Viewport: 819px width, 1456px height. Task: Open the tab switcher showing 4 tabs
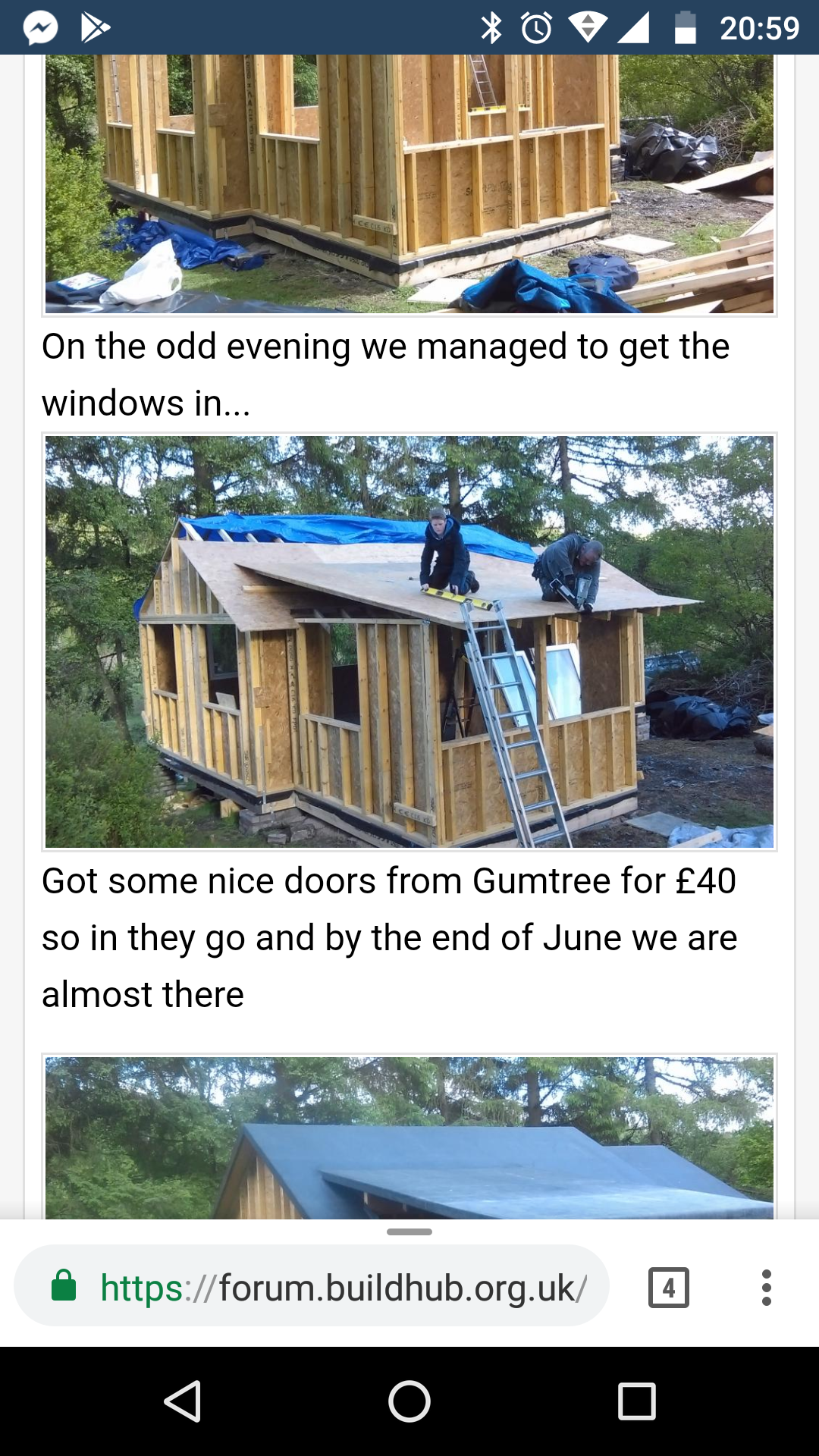coord(669,1287)
